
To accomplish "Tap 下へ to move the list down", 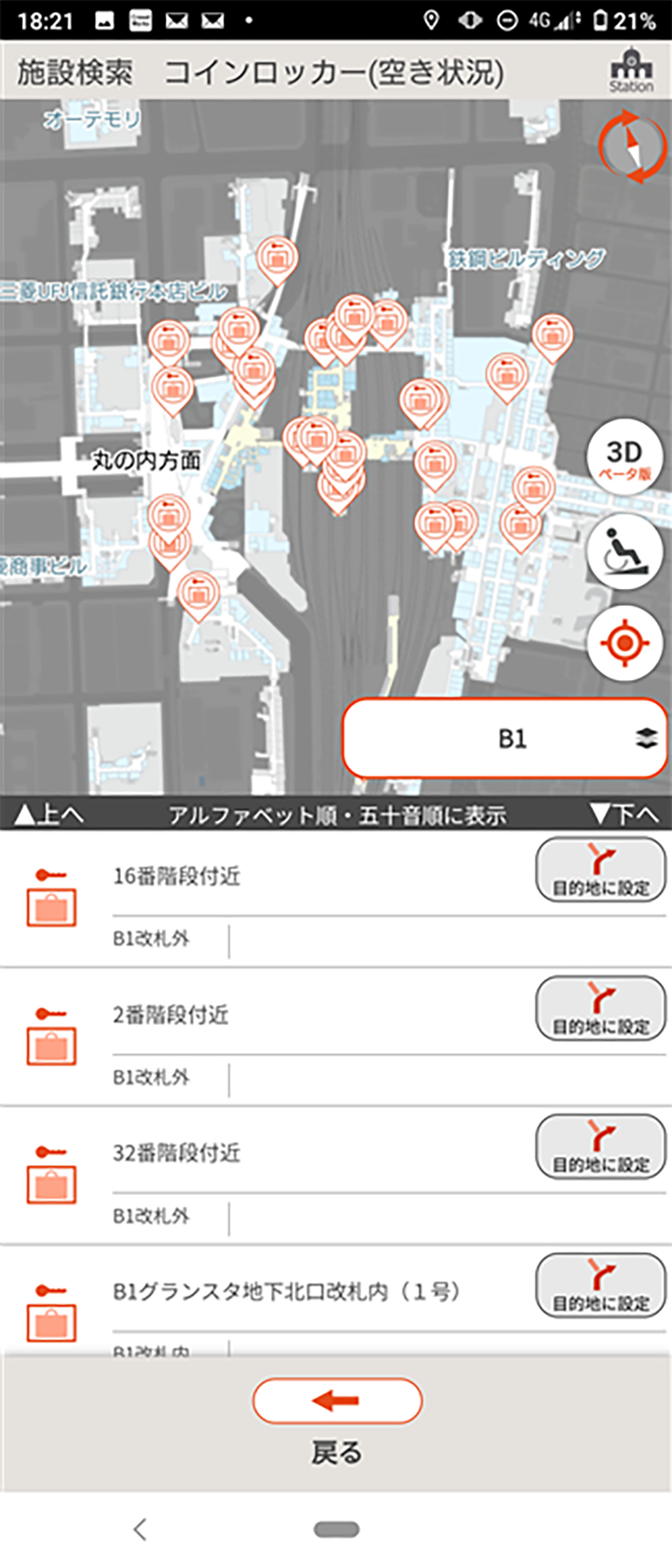I will [x=624, y=814].
